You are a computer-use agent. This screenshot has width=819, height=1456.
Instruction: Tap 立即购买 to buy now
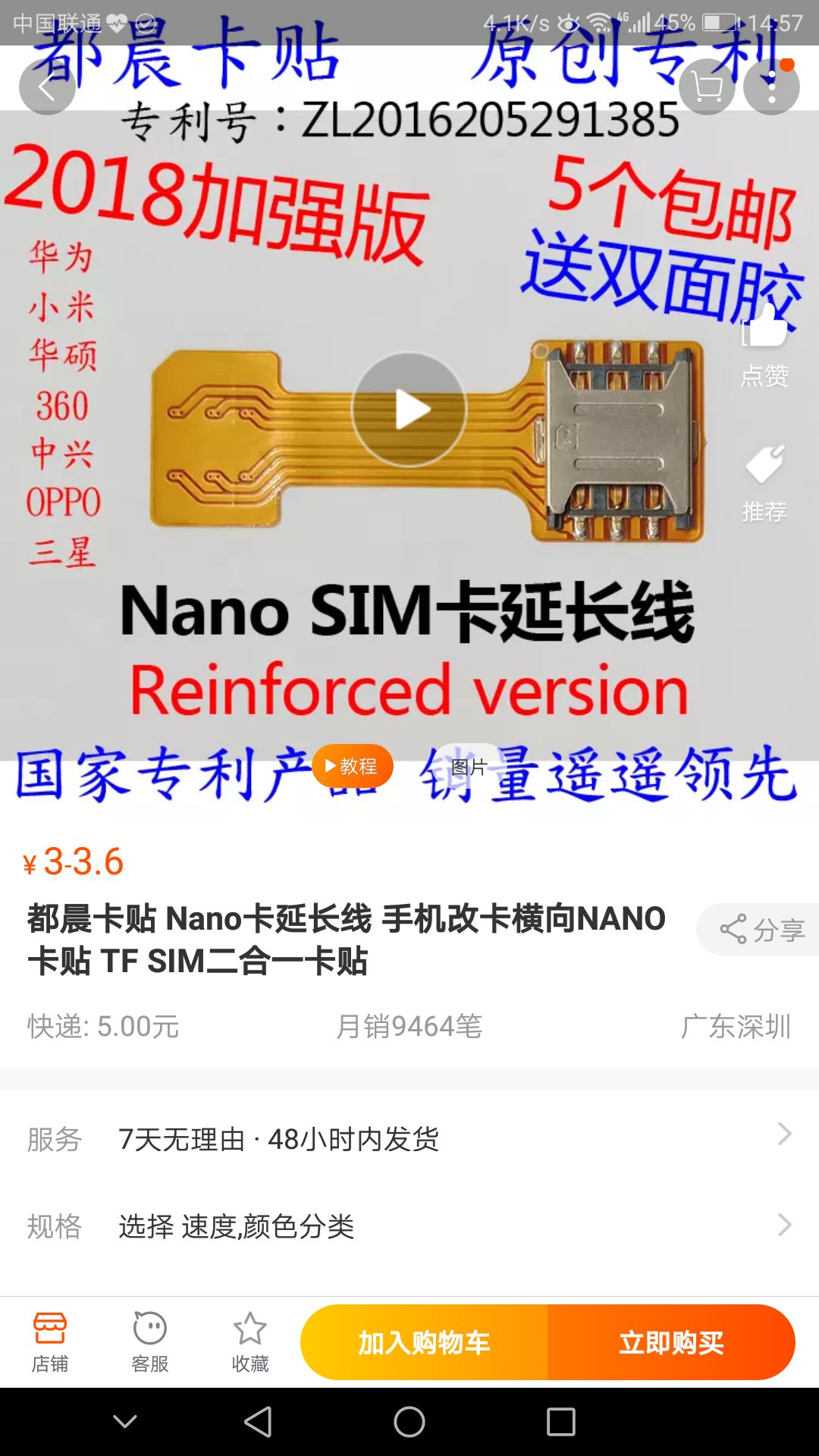point(671,1342)
